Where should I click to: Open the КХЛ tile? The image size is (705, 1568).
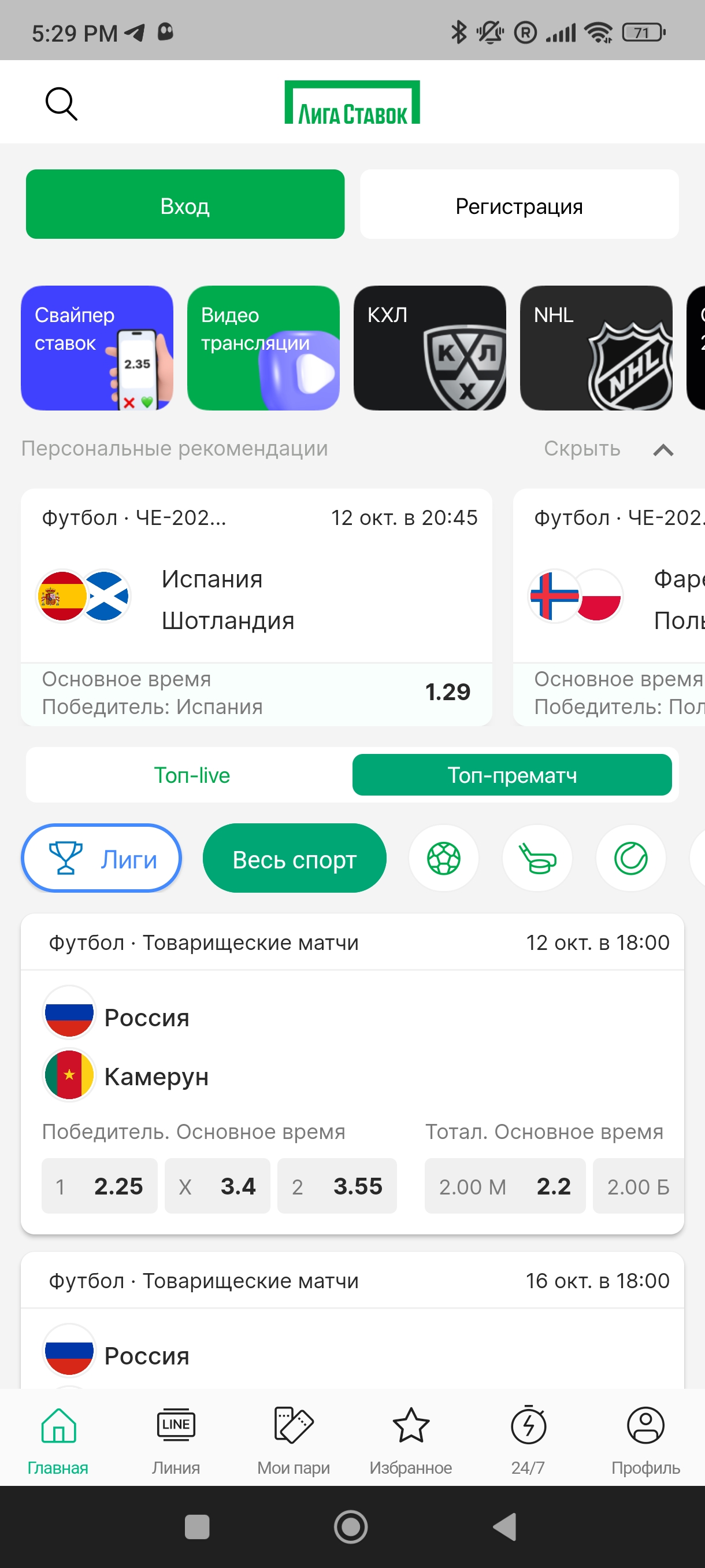coord(429,348)
